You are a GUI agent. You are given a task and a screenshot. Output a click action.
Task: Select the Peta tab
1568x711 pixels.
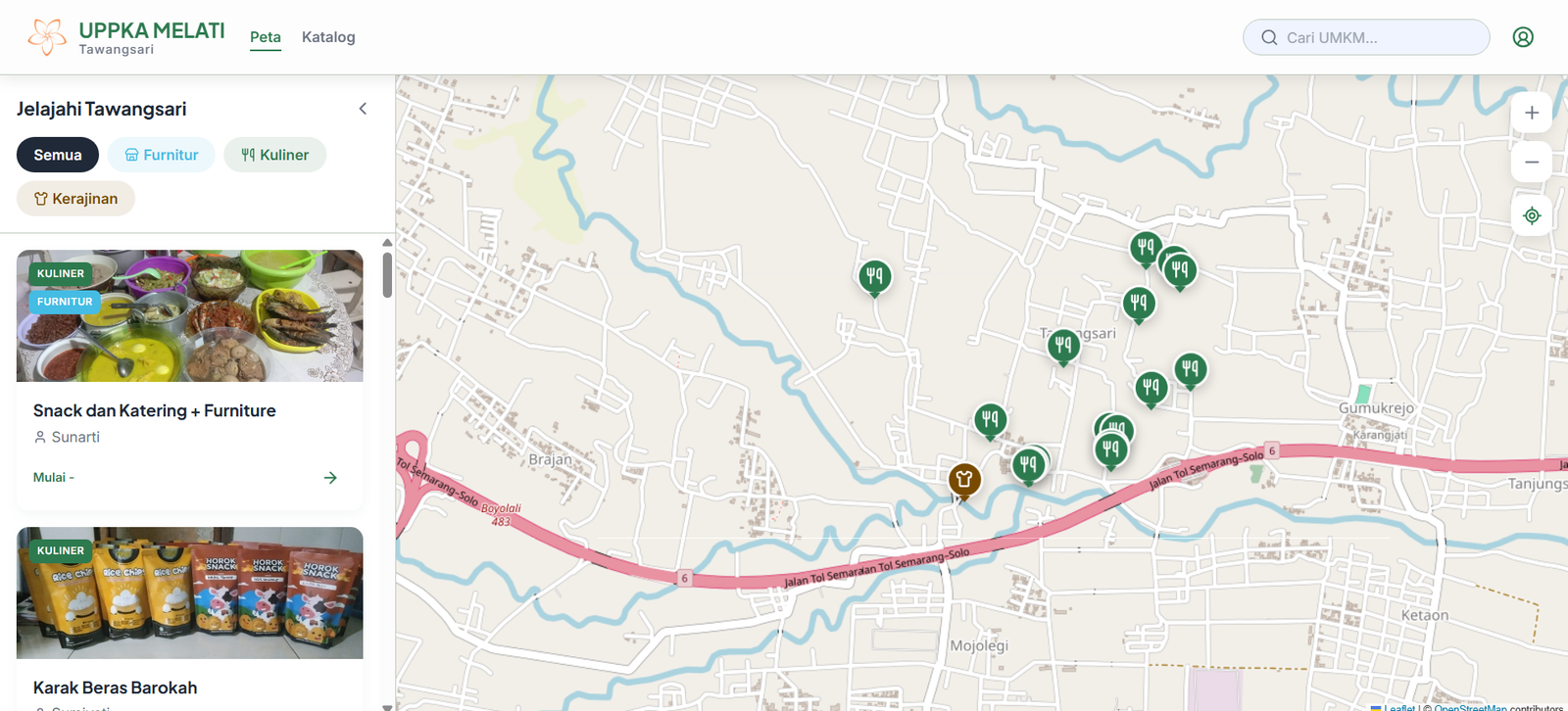point(266,37)
